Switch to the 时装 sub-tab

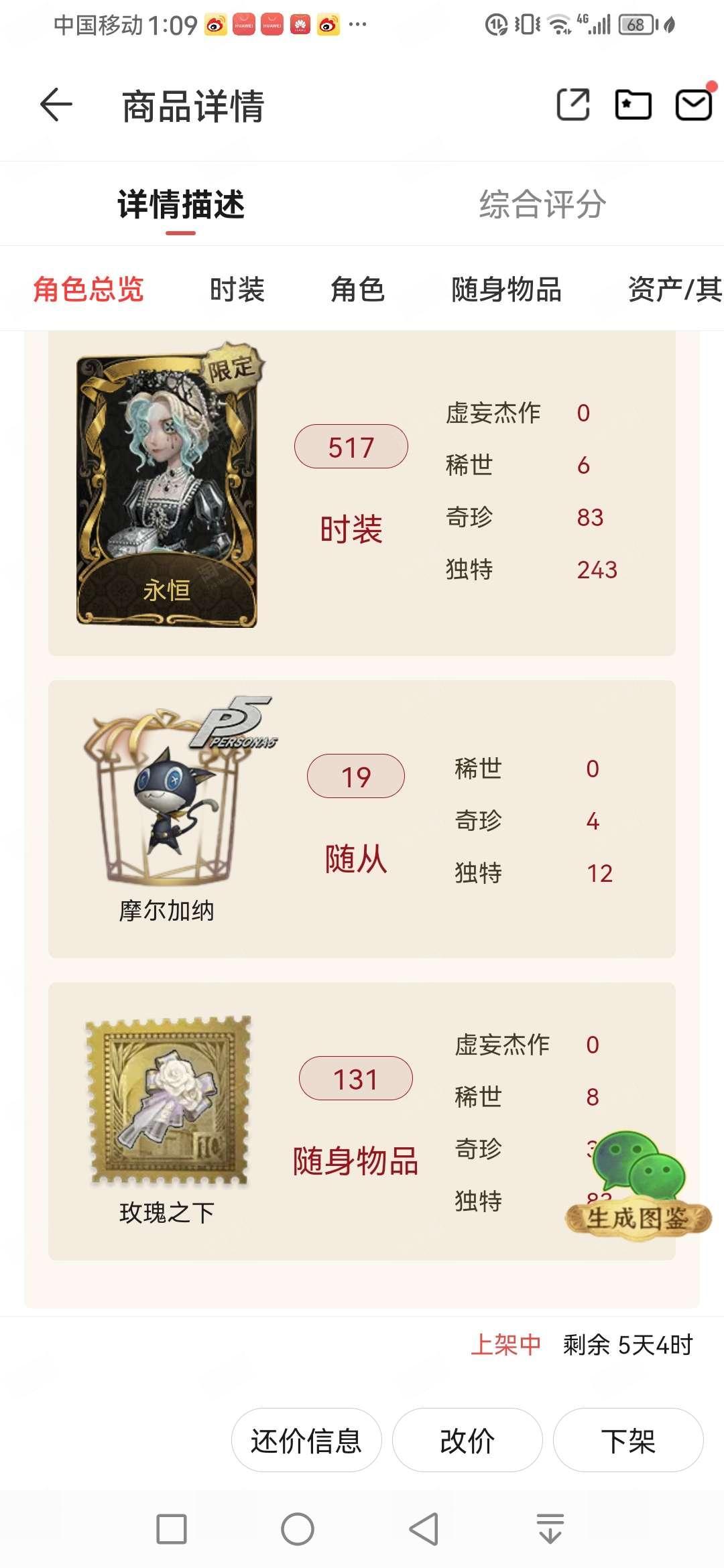237,289
